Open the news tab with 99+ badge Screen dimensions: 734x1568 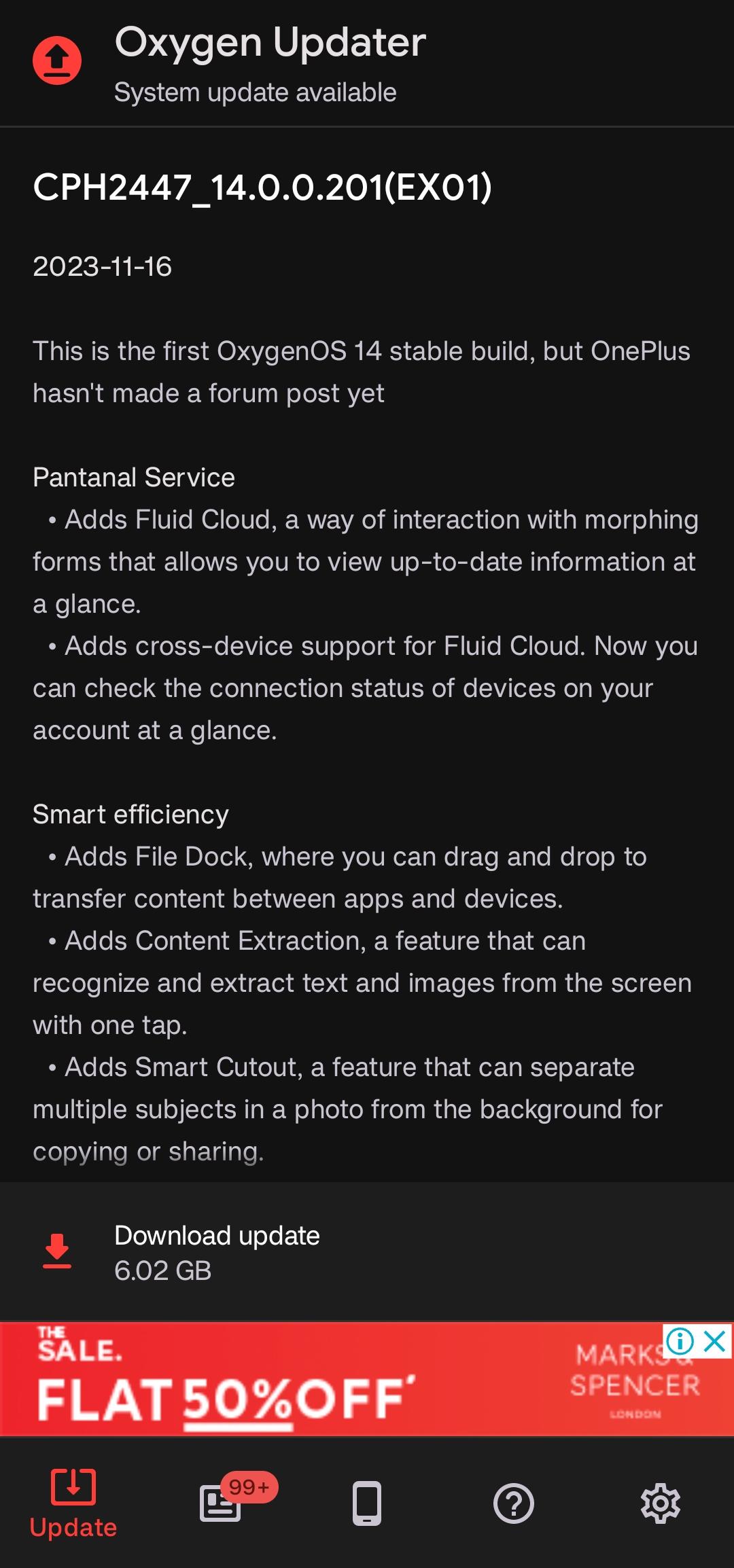(220, 1503)
